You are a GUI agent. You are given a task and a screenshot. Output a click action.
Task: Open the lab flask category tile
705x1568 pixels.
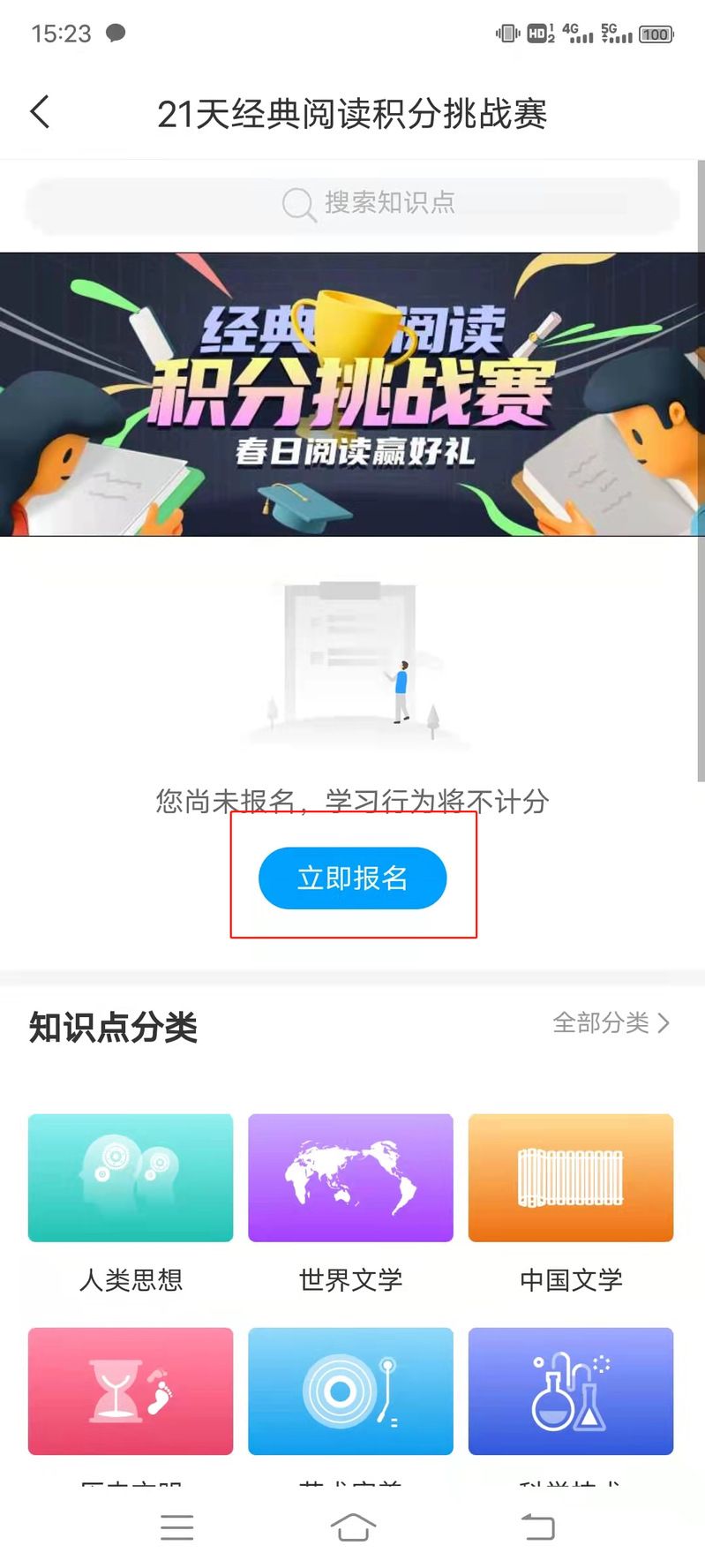[570, 1391]
